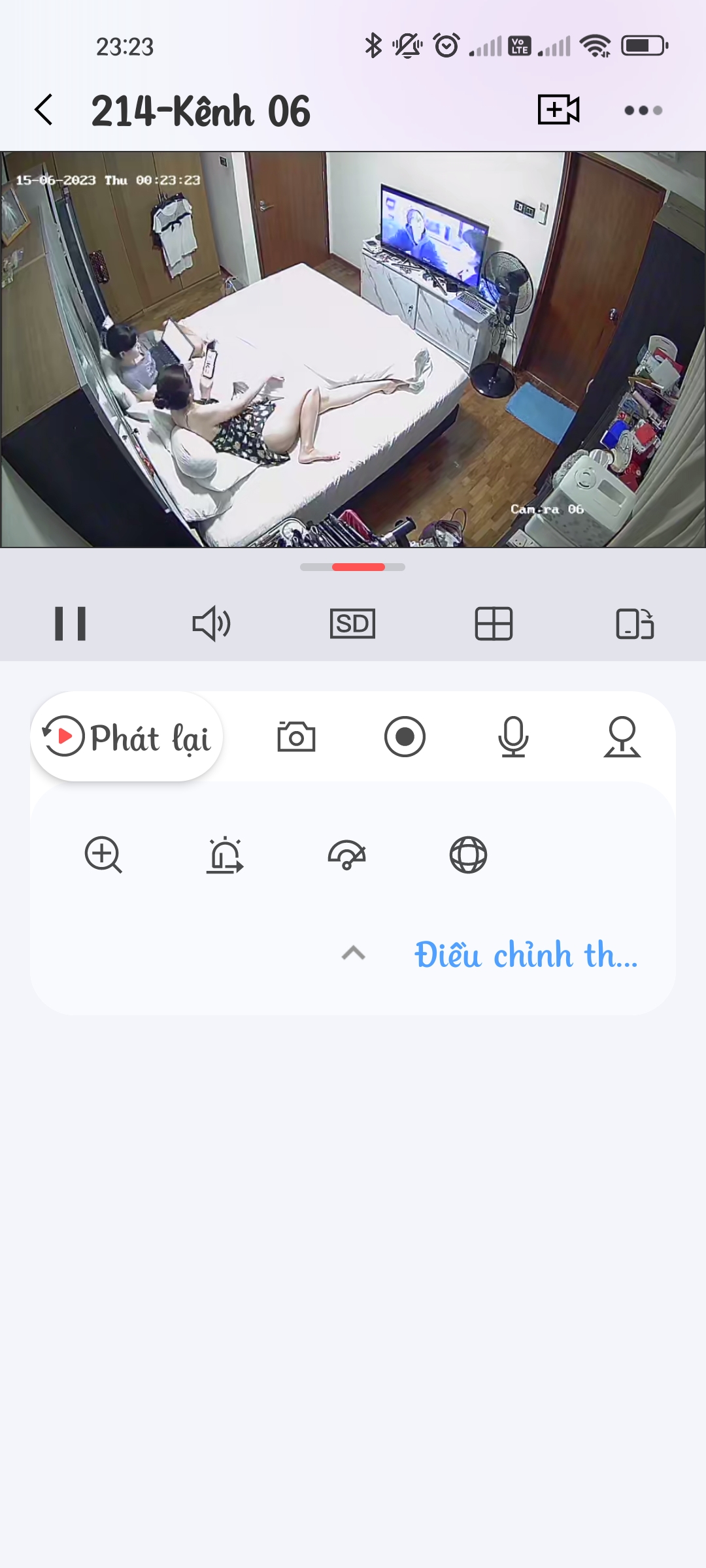The width and height of the screenshot is (706, 1568).
Task: Open stream speed gauge settings
Action: (346, 855)
